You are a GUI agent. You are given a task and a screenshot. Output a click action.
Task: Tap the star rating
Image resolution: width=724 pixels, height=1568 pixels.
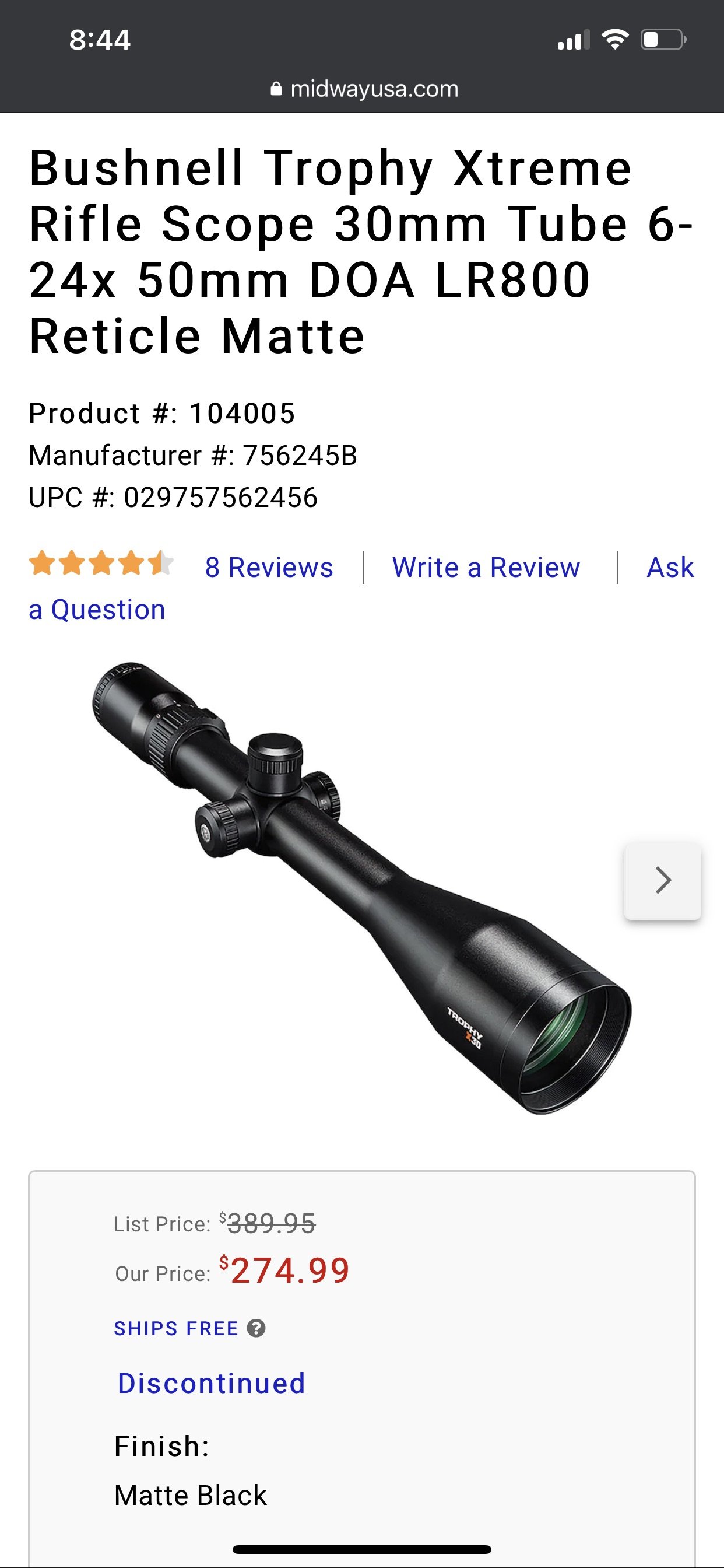pos(101,563)
